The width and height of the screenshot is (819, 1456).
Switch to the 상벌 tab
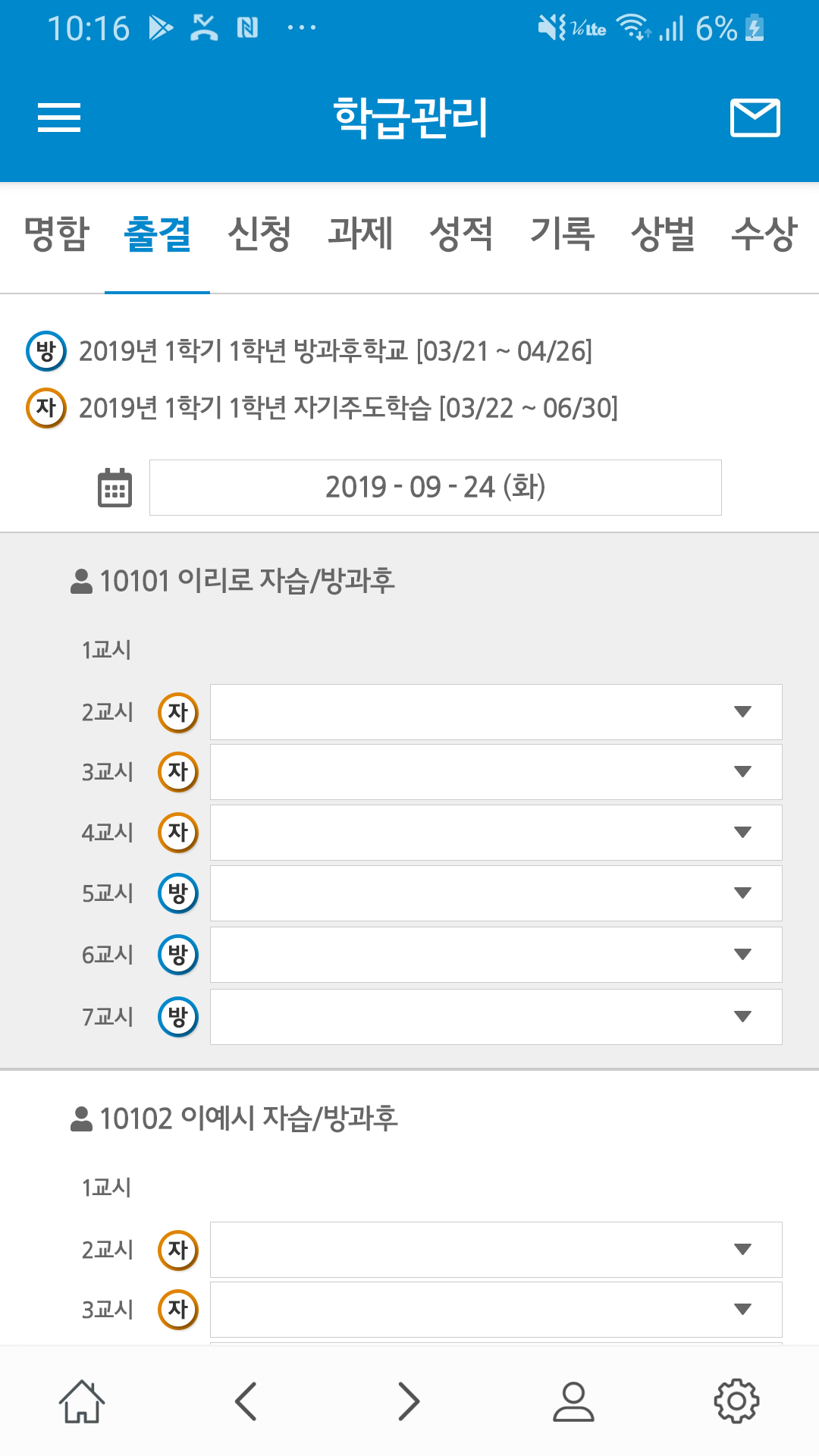coord(663,234)
